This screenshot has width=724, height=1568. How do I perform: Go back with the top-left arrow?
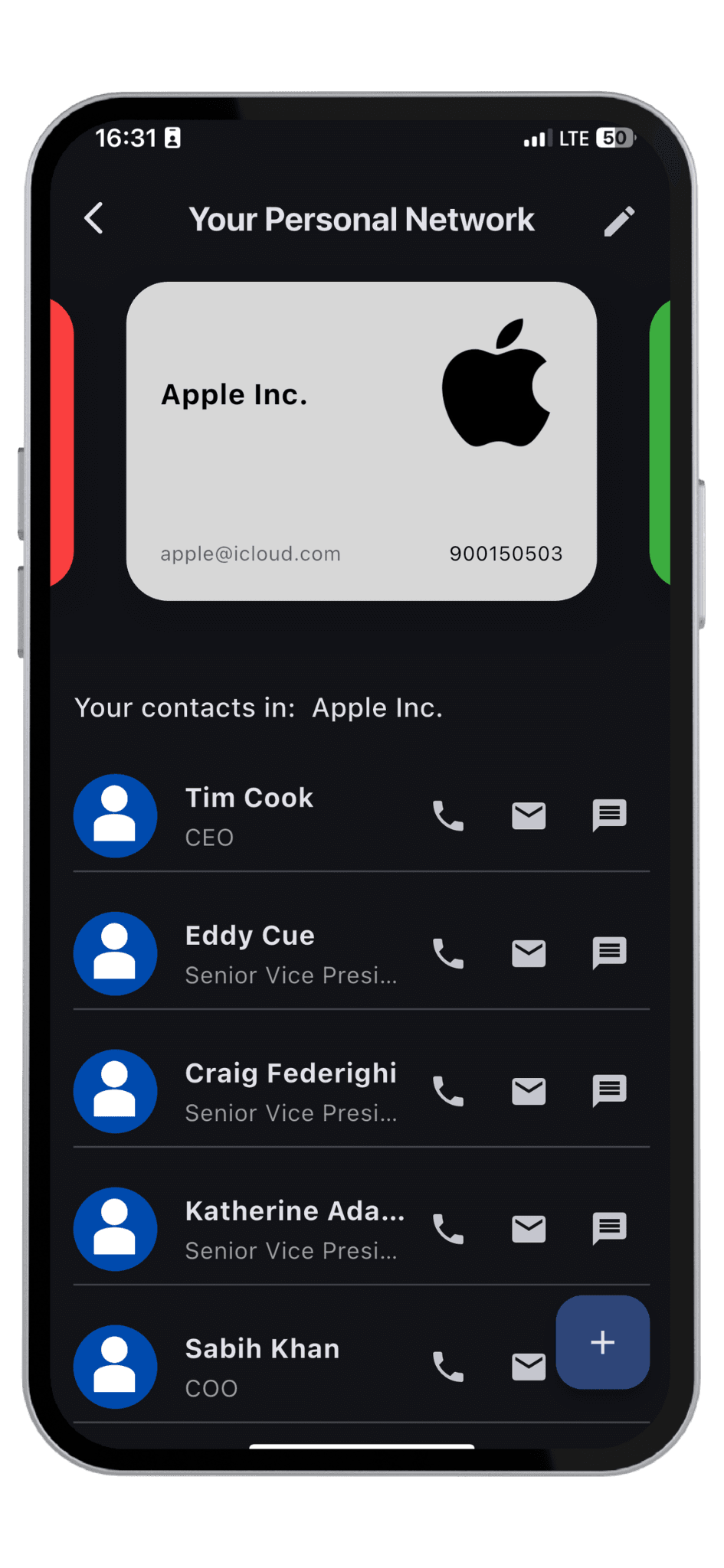[94, 219]
